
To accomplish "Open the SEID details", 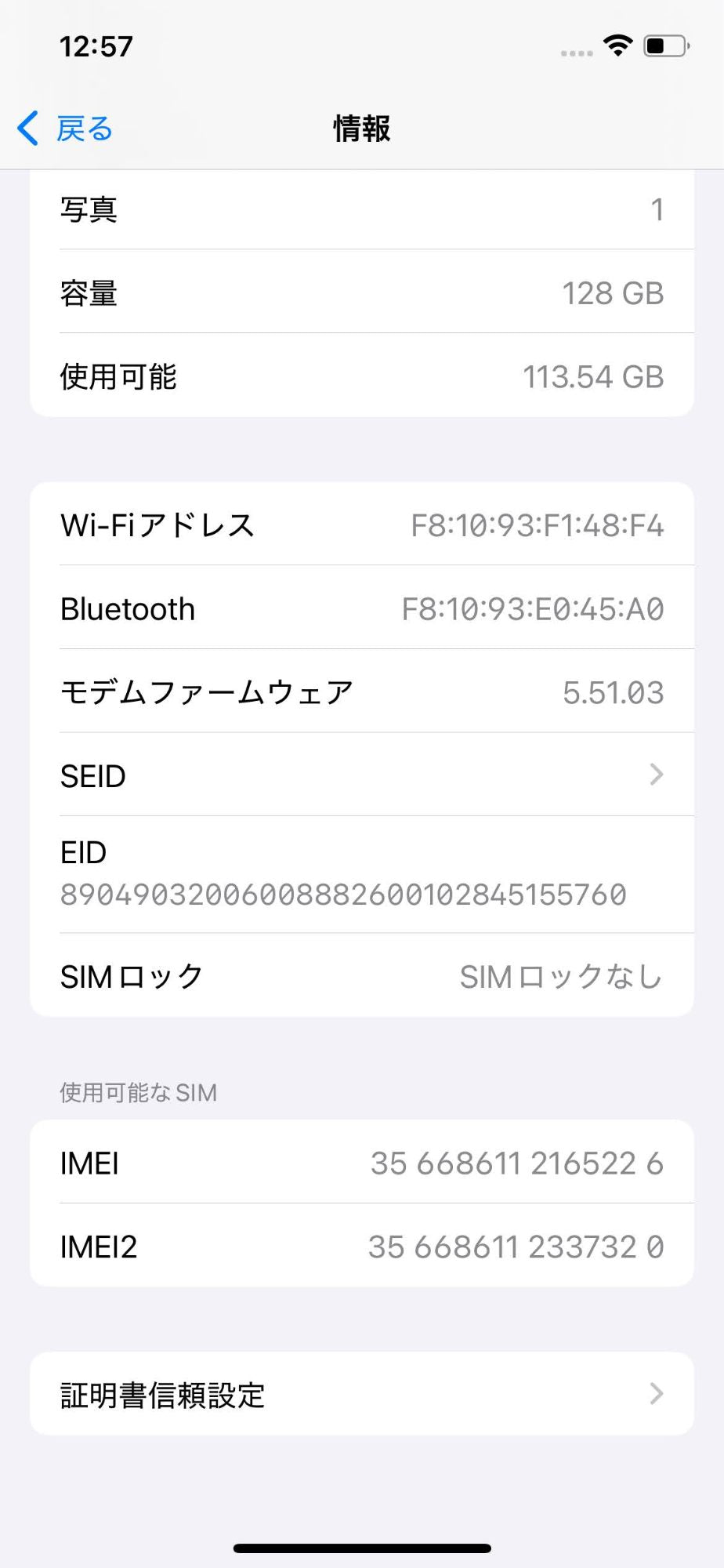I will click(362, 775).
